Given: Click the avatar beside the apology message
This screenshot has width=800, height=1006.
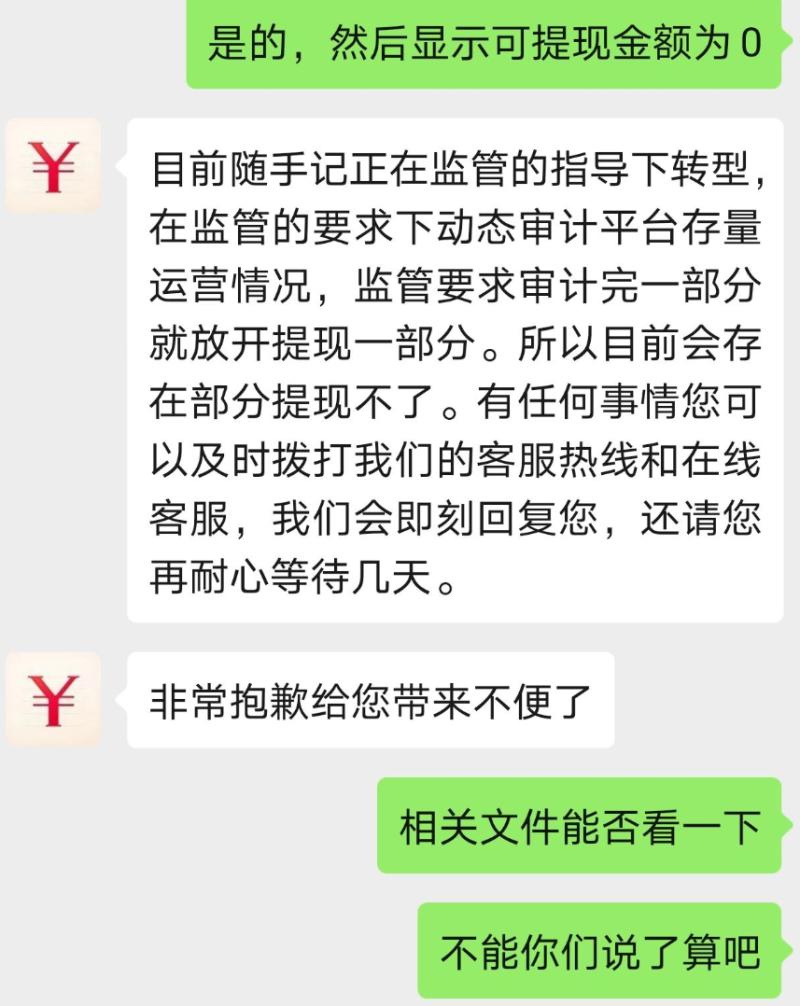Looking at the screenshot, I should (52, 700).
